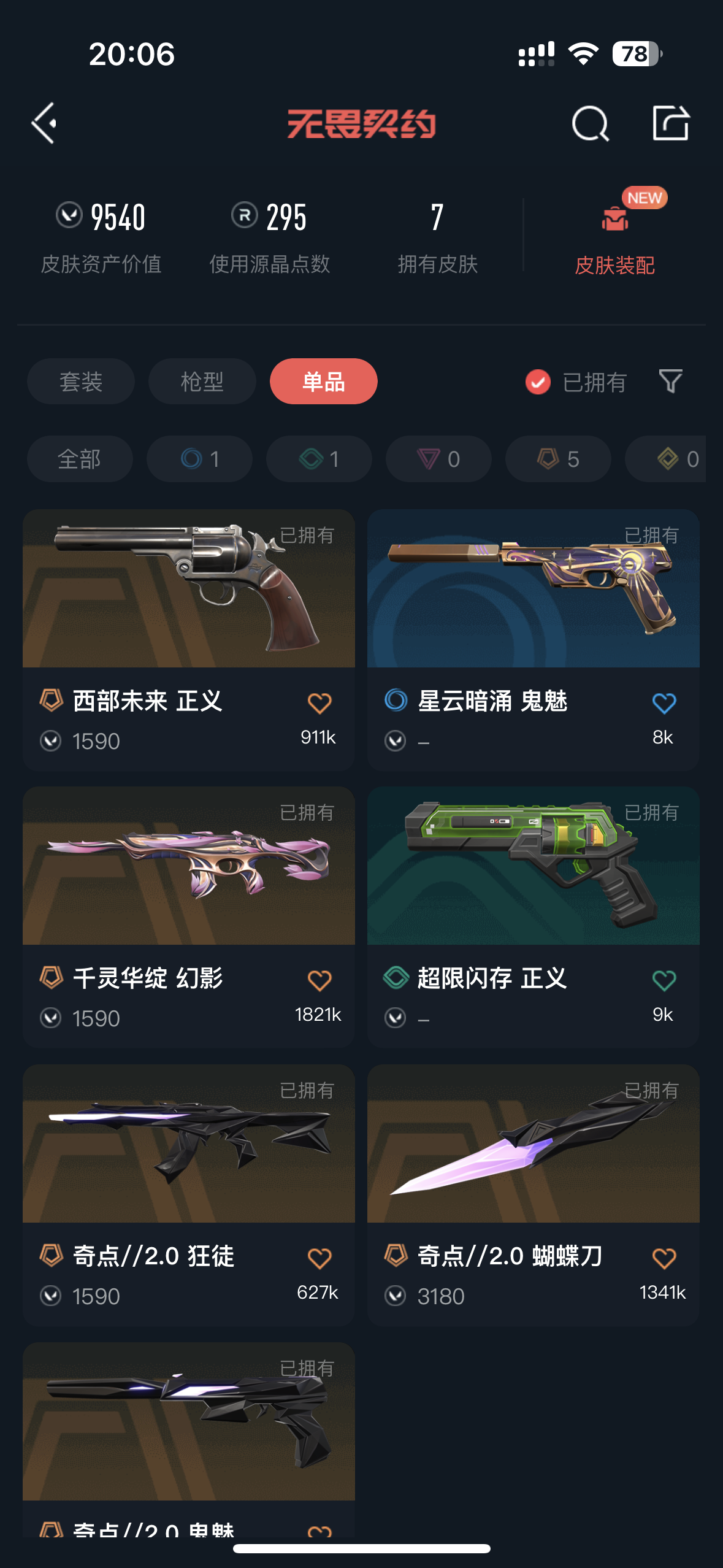Screen dimensions: 723x1568
Task: Filter by the blue circle tier chip
Action: 199,459
